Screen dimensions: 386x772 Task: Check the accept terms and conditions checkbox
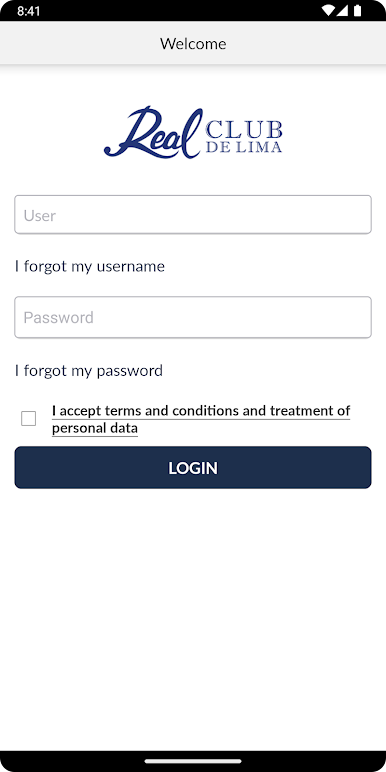point(29,418)
